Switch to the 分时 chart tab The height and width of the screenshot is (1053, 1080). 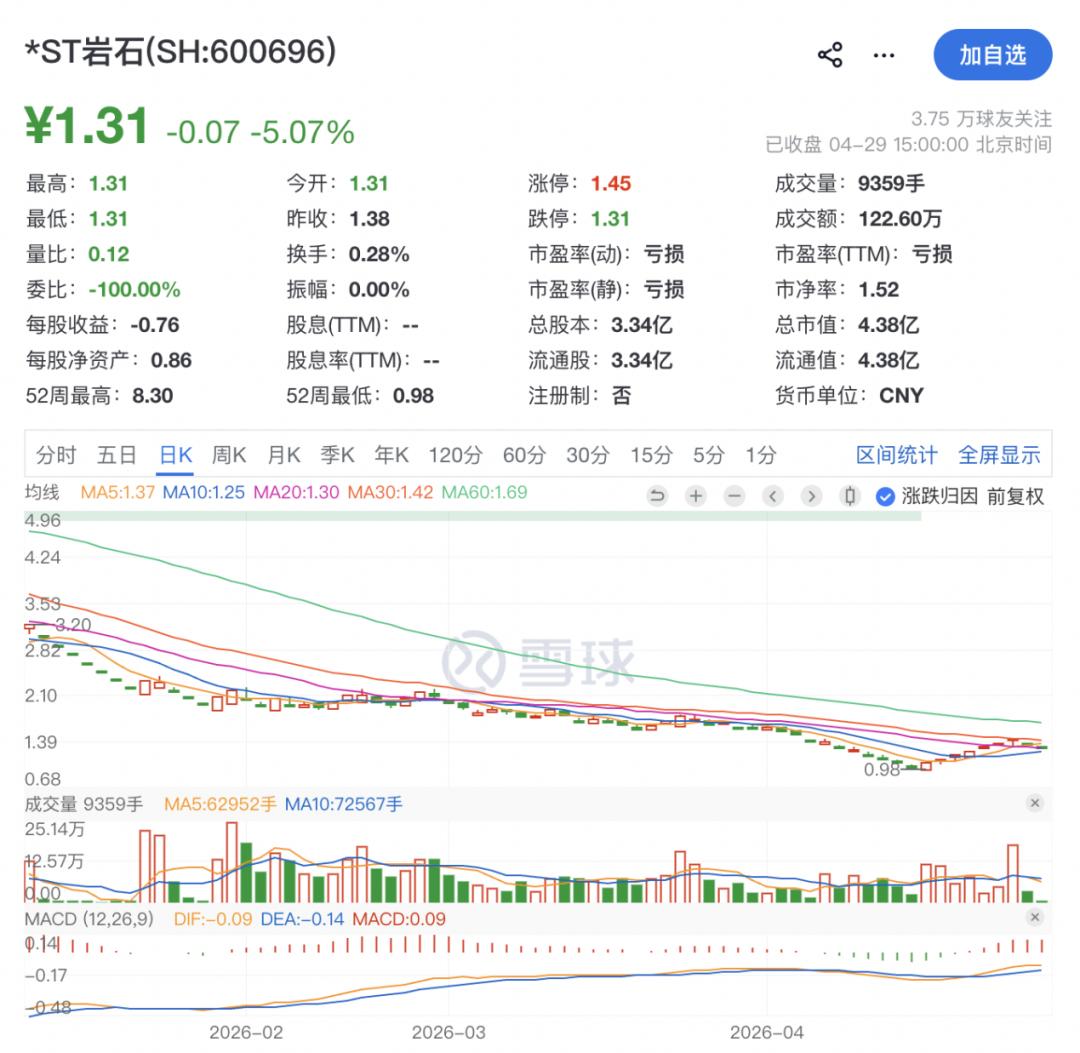point(56,456)
